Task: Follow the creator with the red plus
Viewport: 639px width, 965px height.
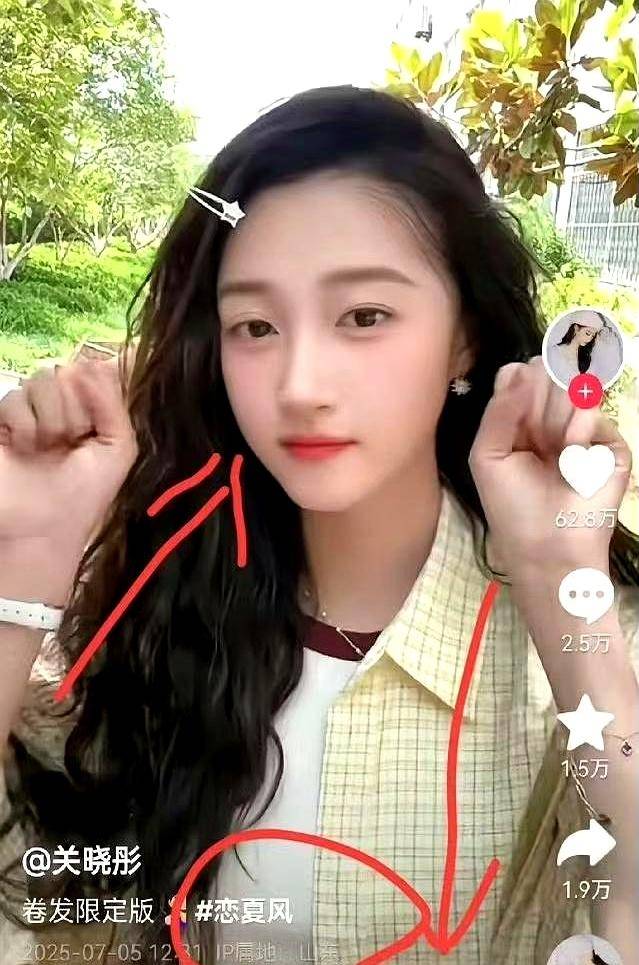Action: click(x=585, y=393)
